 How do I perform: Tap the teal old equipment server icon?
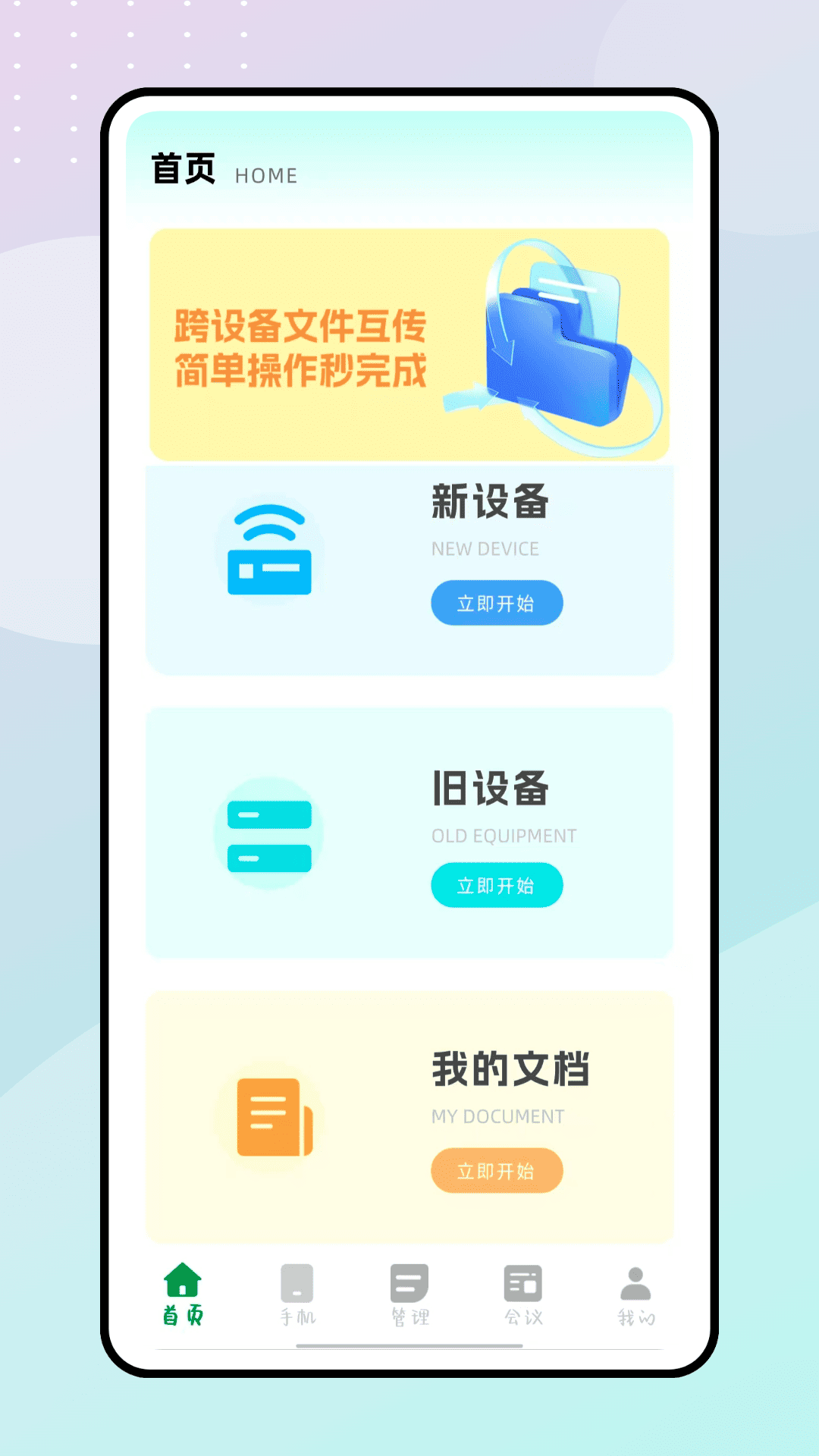[x=269, y=832]
